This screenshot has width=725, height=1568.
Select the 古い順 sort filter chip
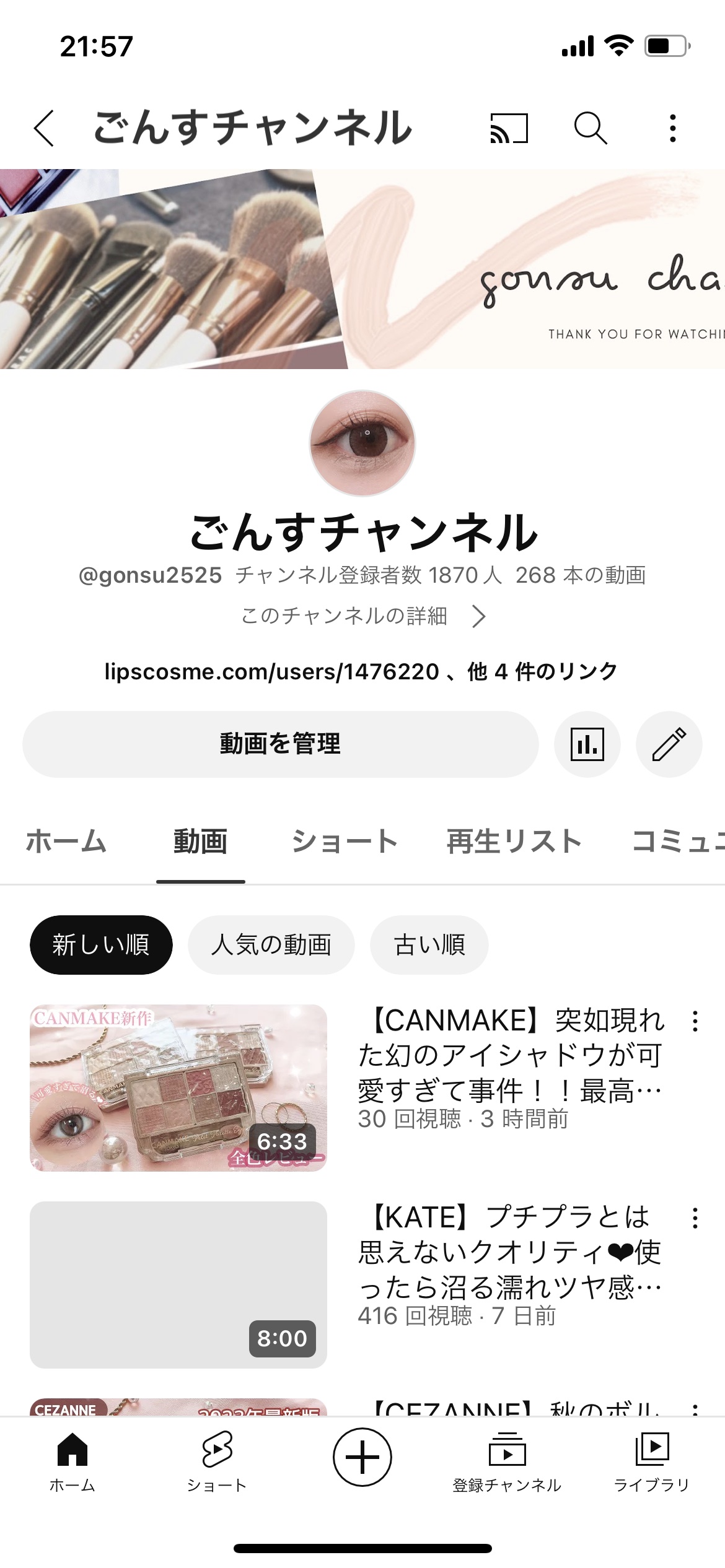(x=429, y=944)
